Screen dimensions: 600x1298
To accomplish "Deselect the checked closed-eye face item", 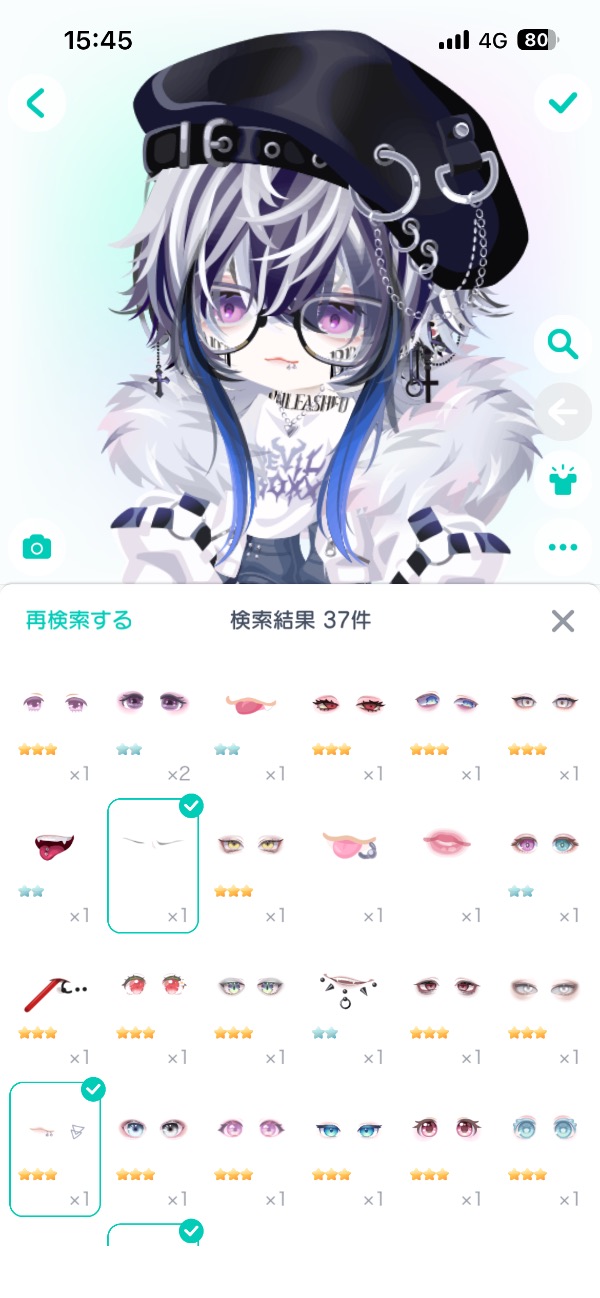I will 55,1149.
